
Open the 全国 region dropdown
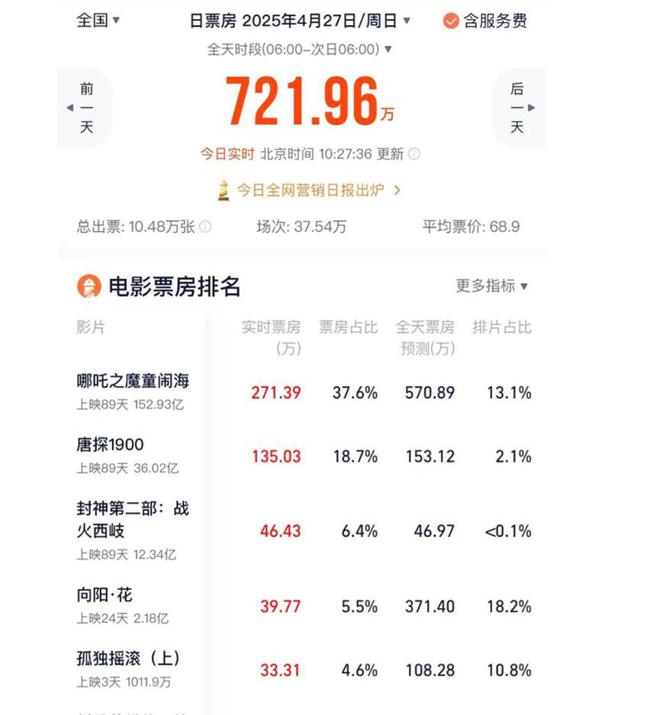tap(99, 20)
